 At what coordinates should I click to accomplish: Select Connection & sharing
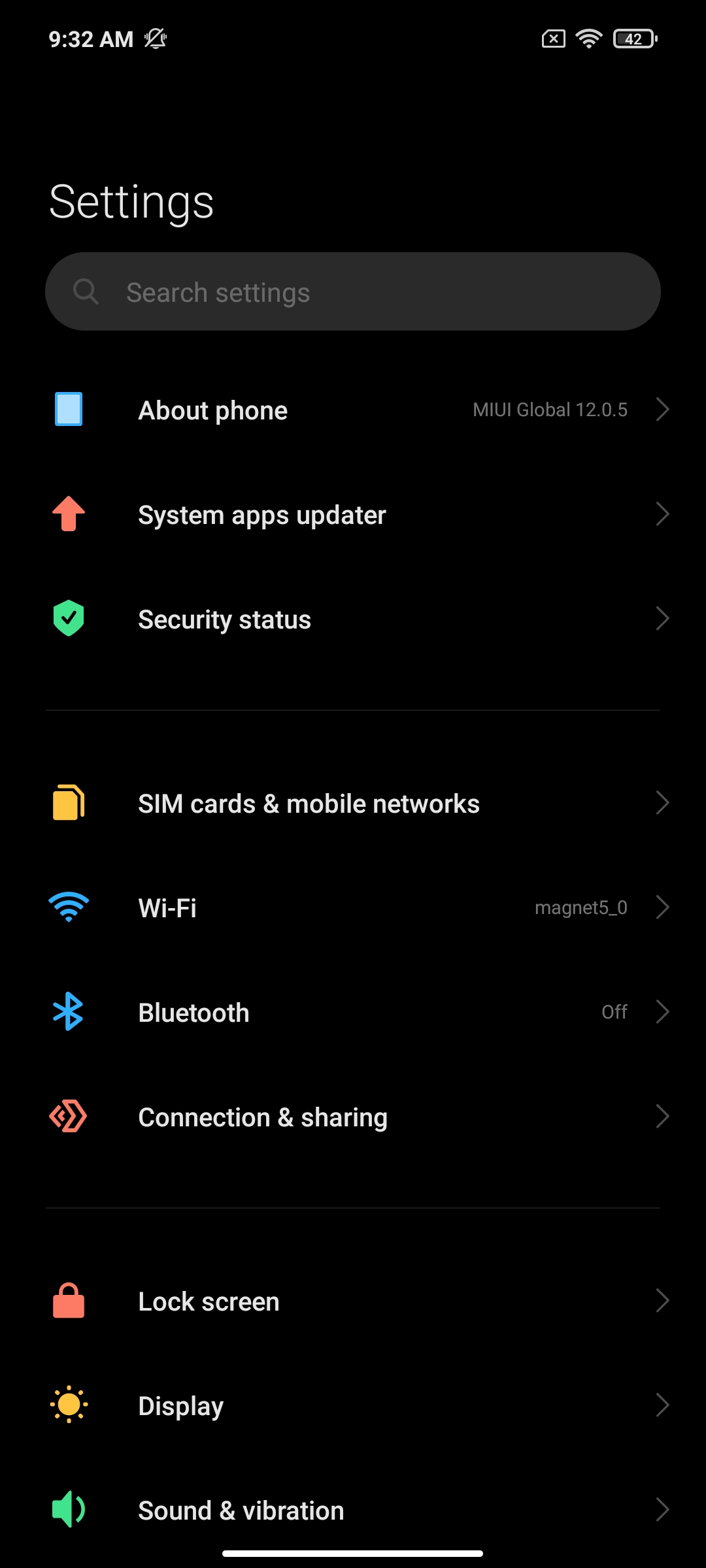click(353, 1117)
